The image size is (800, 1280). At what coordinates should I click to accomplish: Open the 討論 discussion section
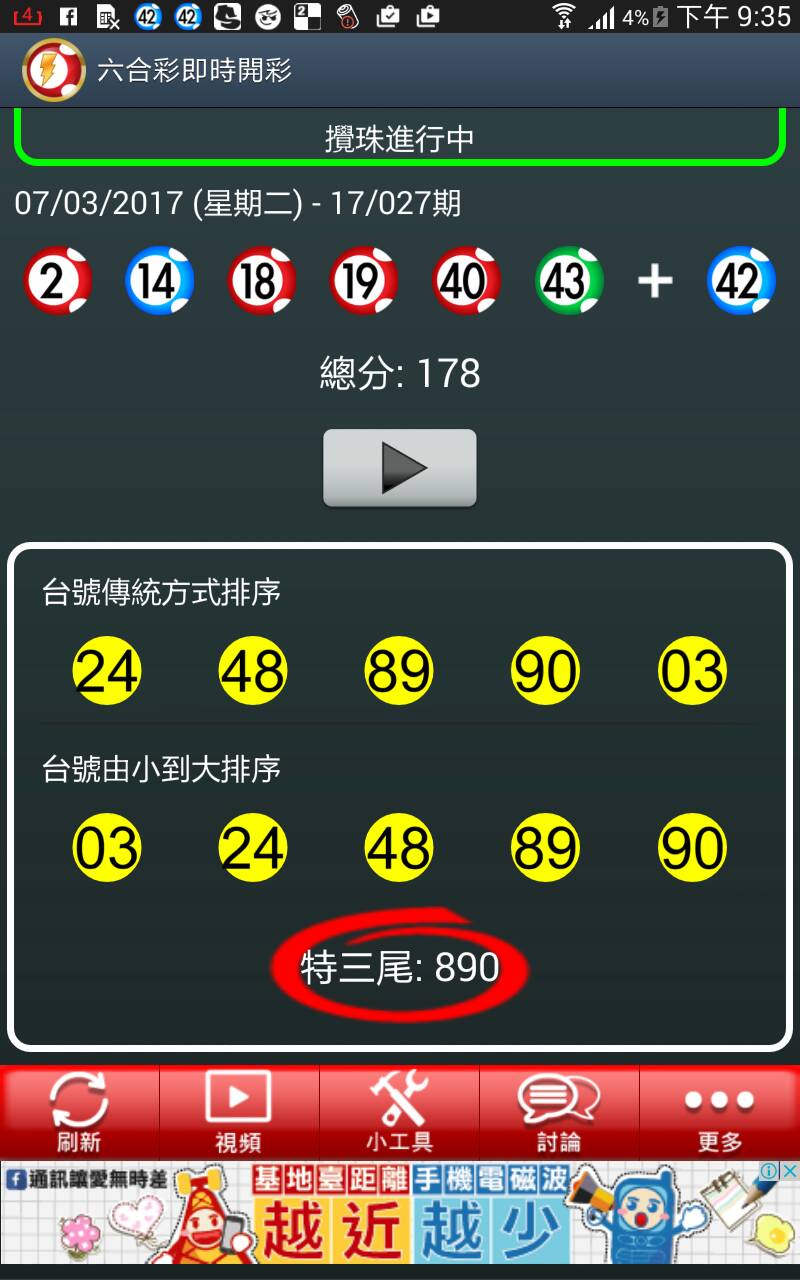coord(559,1110)
